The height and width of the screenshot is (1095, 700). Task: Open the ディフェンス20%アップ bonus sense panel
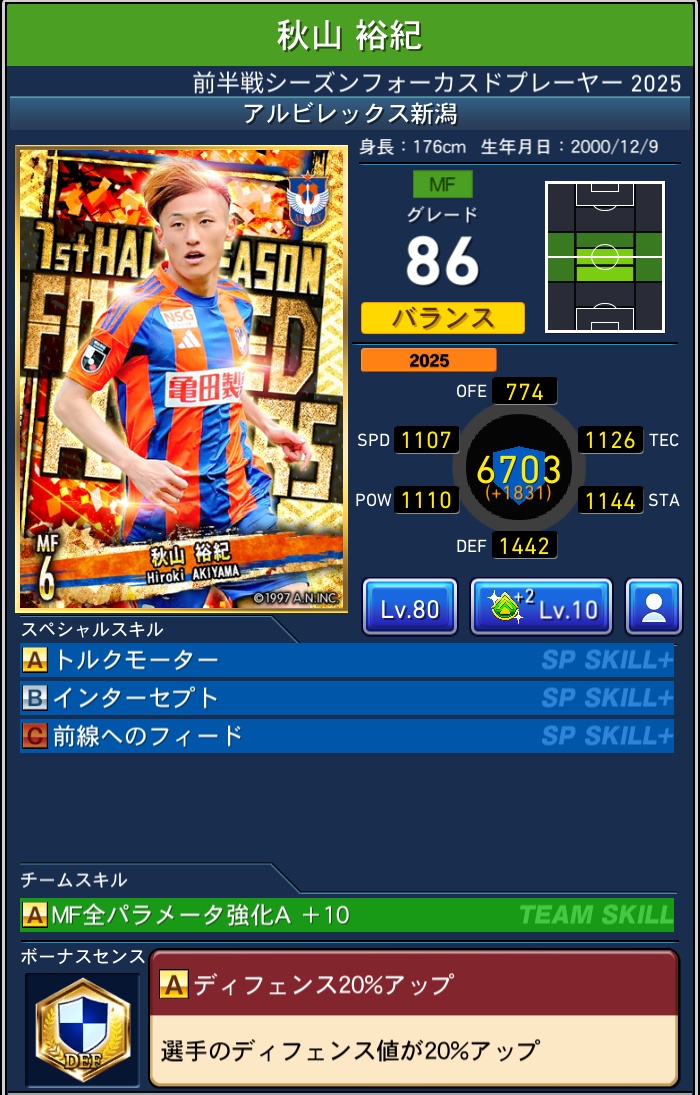point(413,1018)
